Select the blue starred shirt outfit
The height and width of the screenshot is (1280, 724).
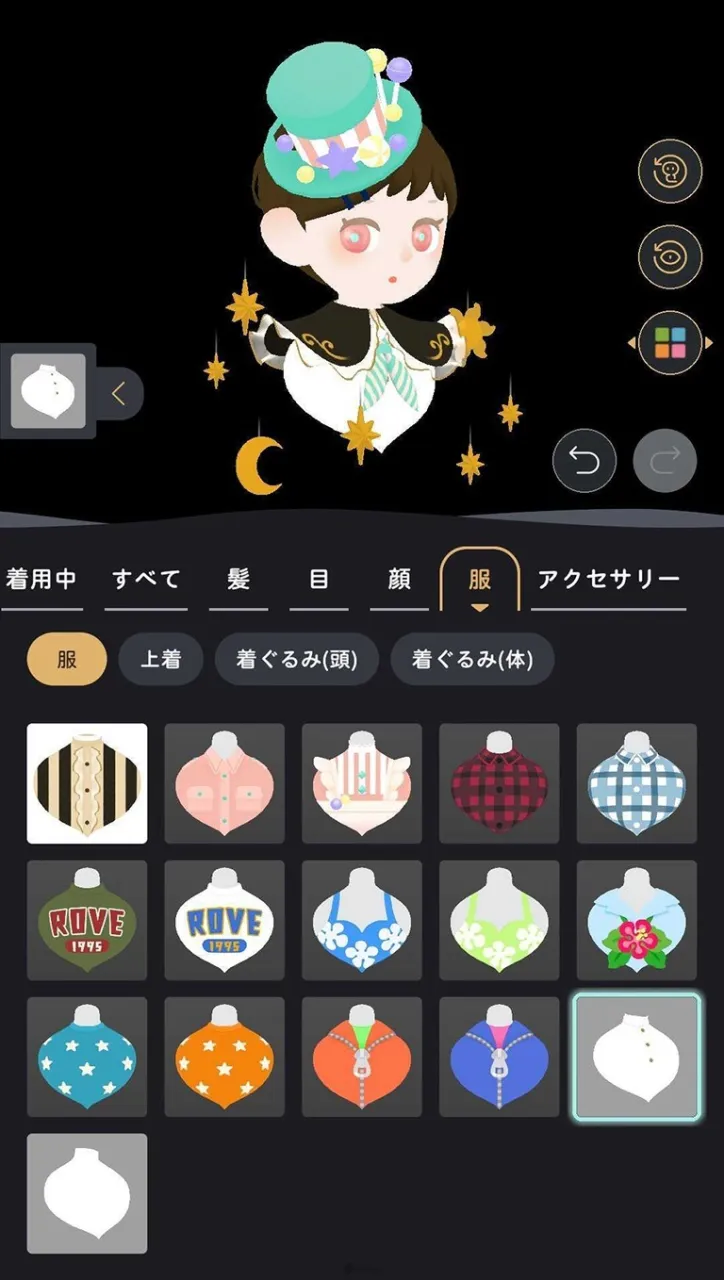[87, 1055]
